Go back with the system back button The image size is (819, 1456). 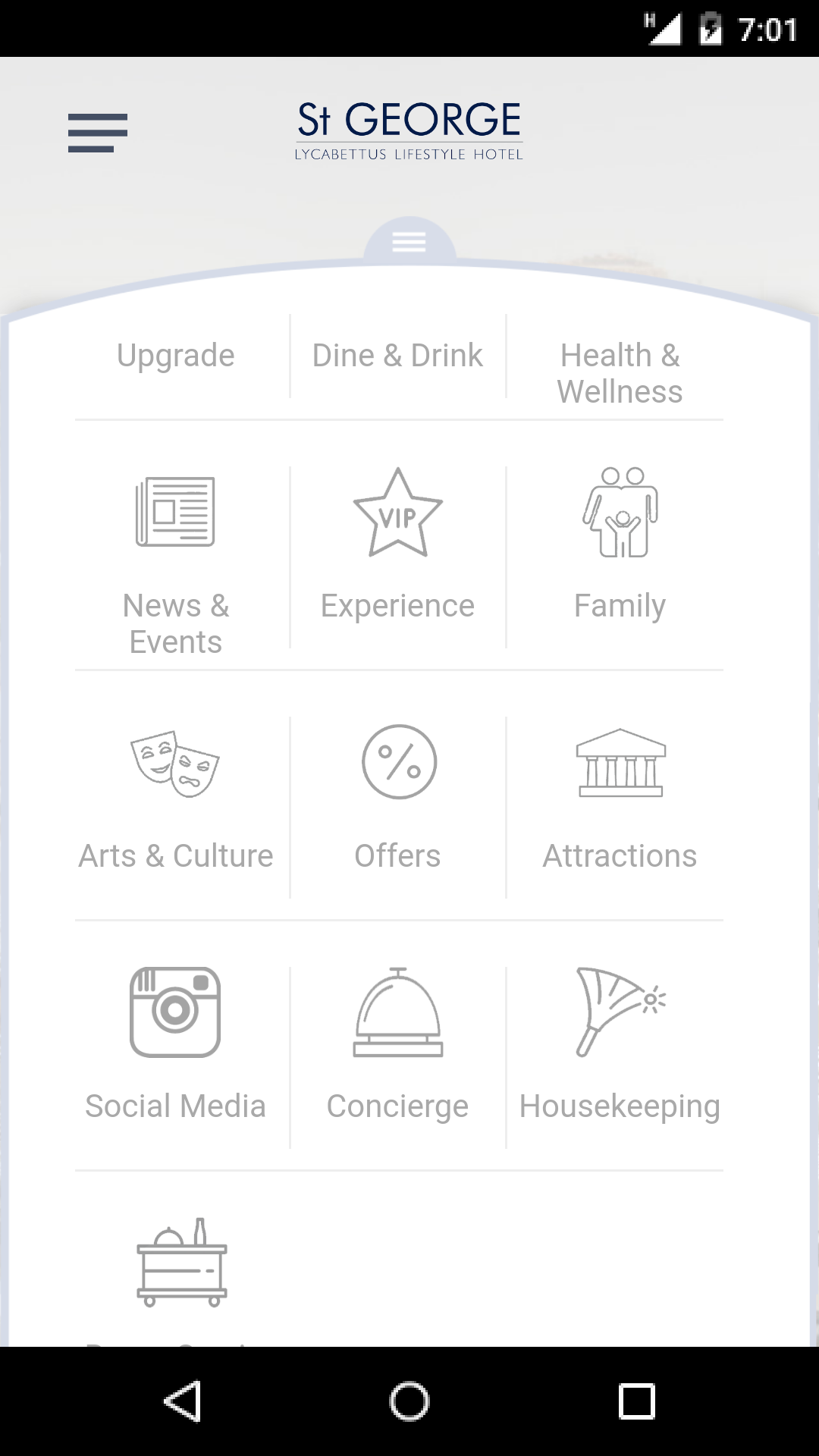coord(182,1401)
